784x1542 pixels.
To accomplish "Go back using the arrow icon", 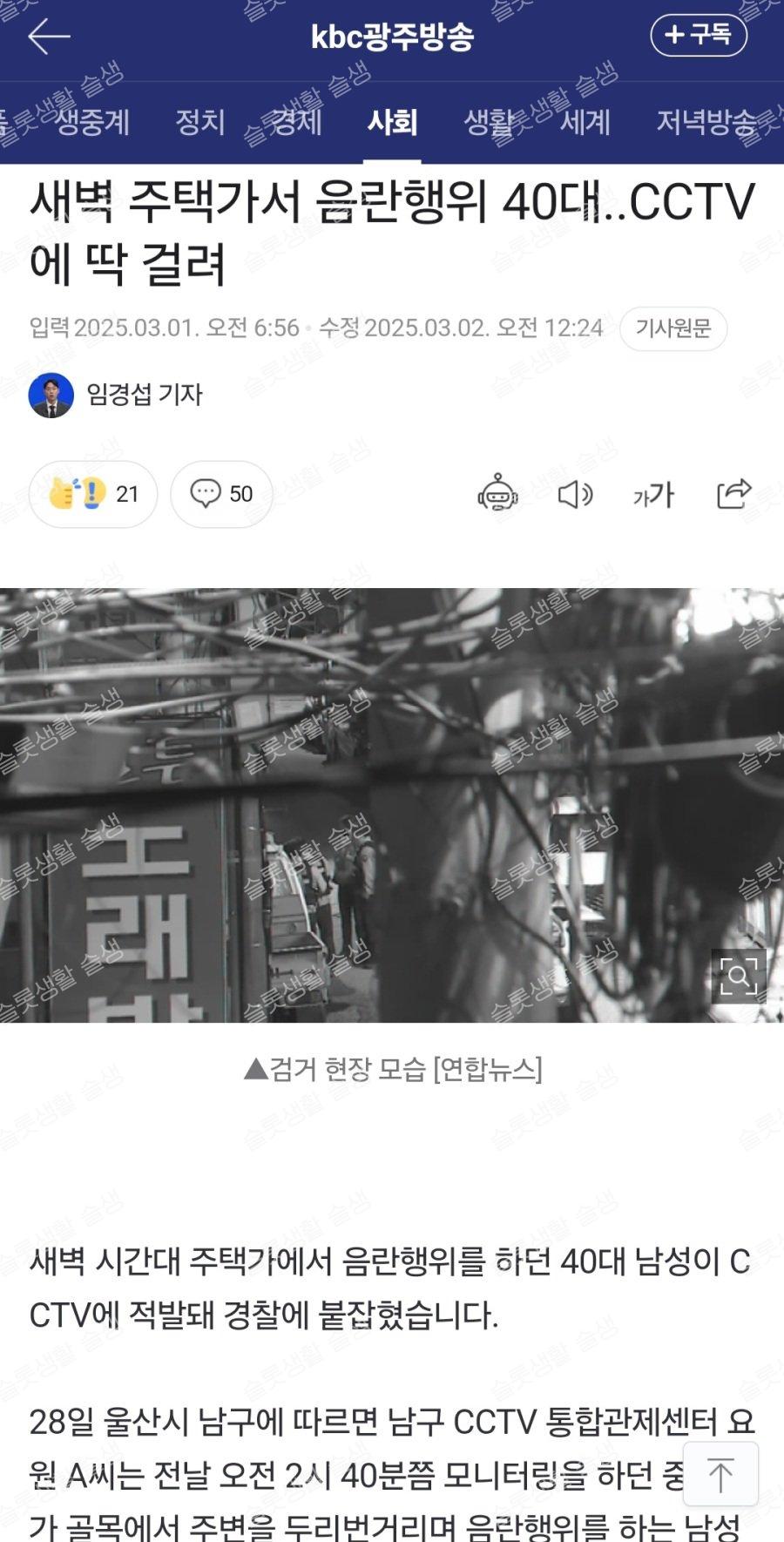I will 49,37.
